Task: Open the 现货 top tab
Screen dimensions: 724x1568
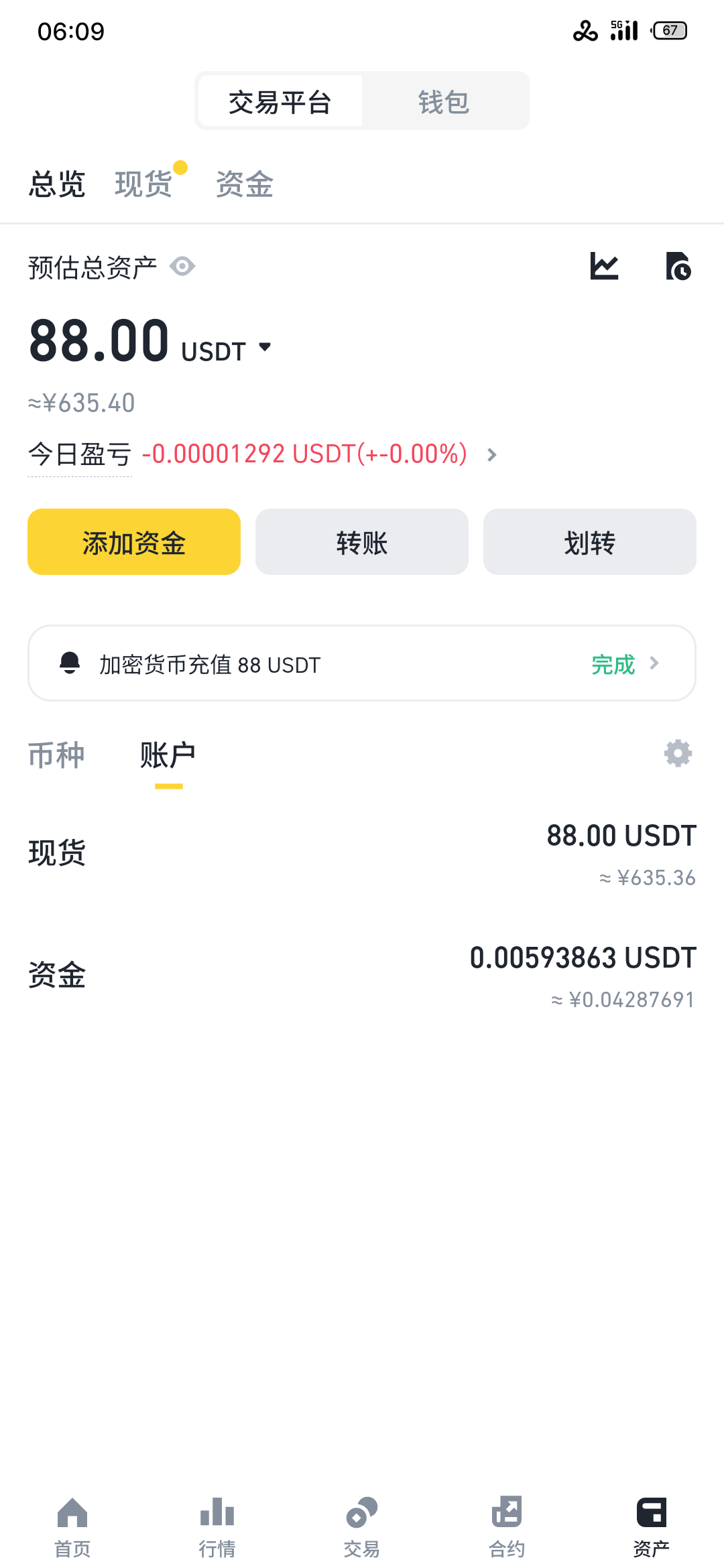Action: pos(143,184)
